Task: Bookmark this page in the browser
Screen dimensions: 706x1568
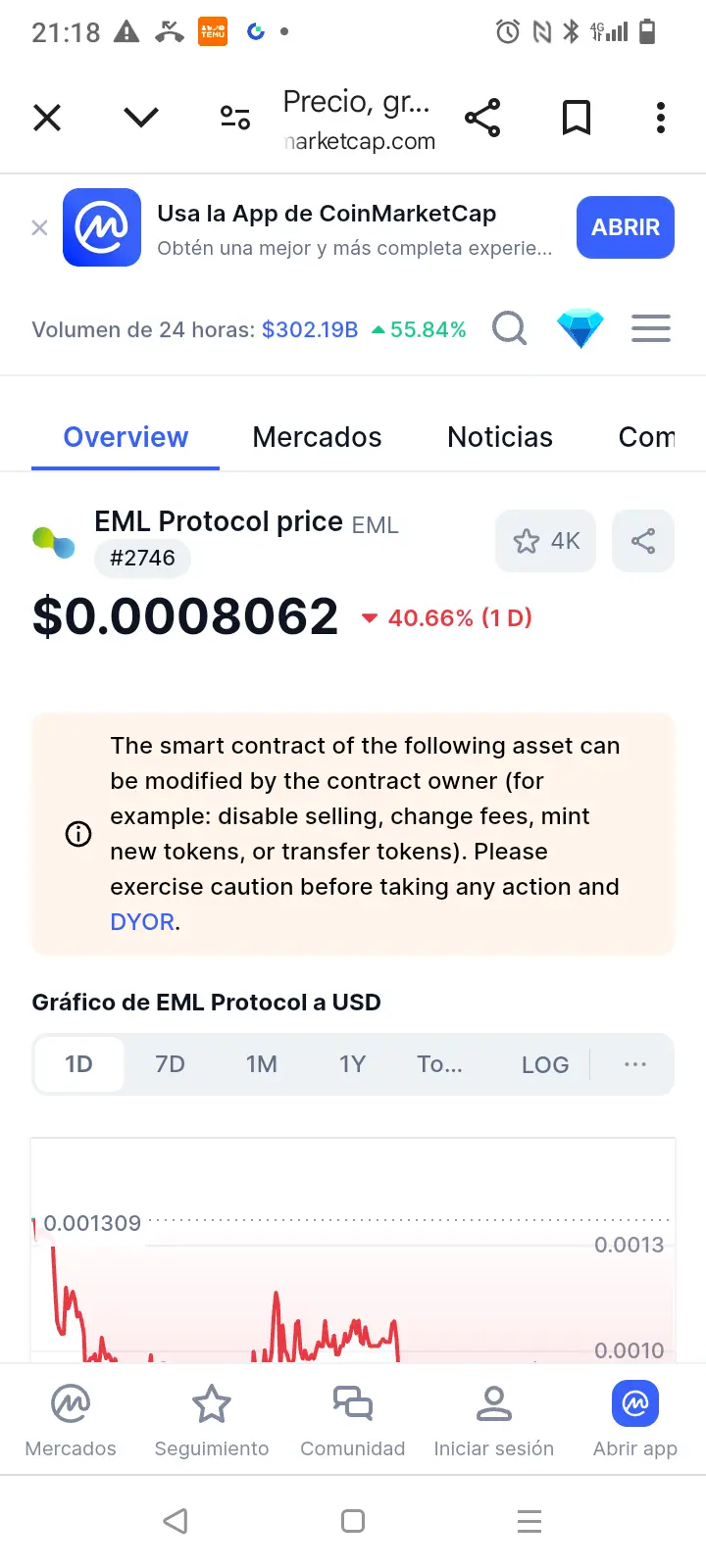Action: click(x=577, y=118)
